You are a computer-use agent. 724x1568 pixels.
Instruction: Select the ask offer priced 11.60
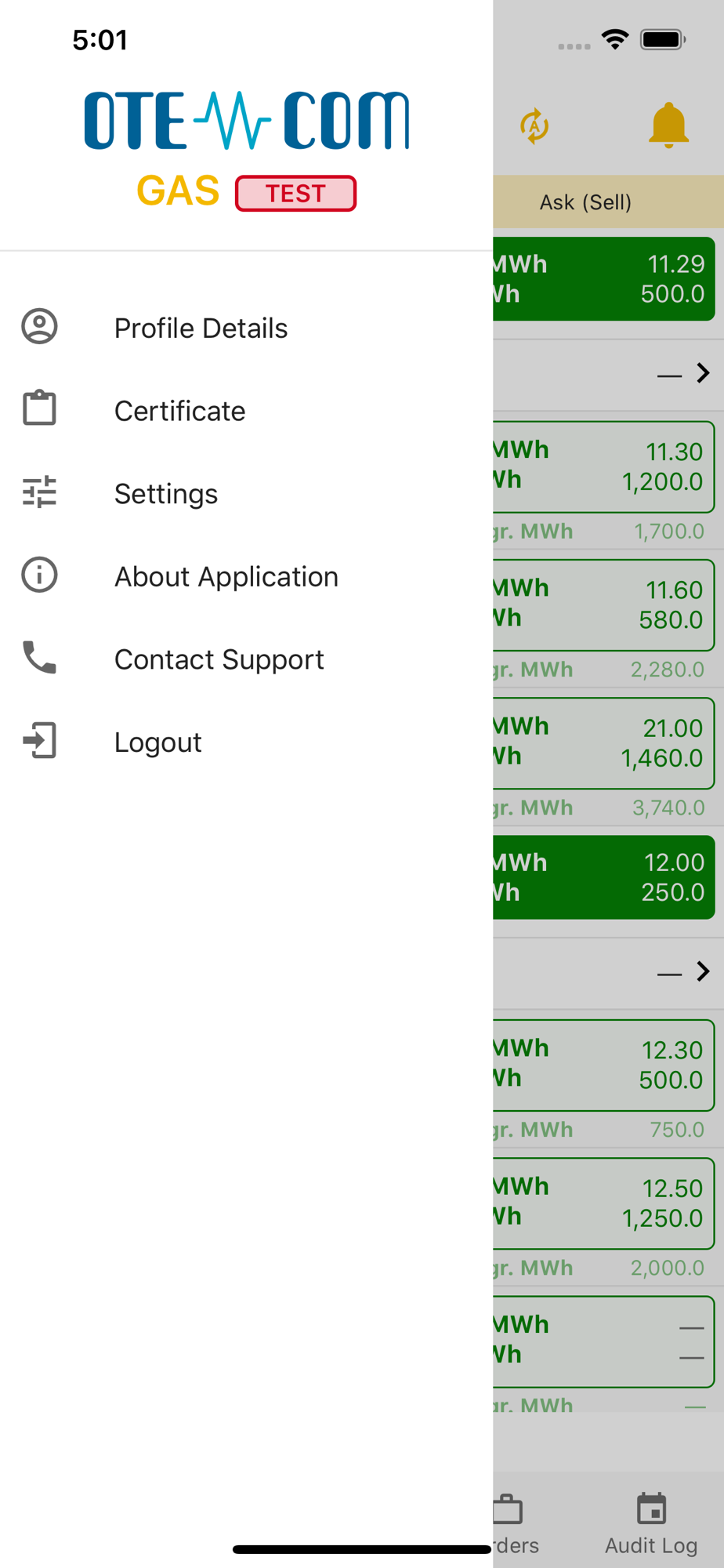coord(604,604)
